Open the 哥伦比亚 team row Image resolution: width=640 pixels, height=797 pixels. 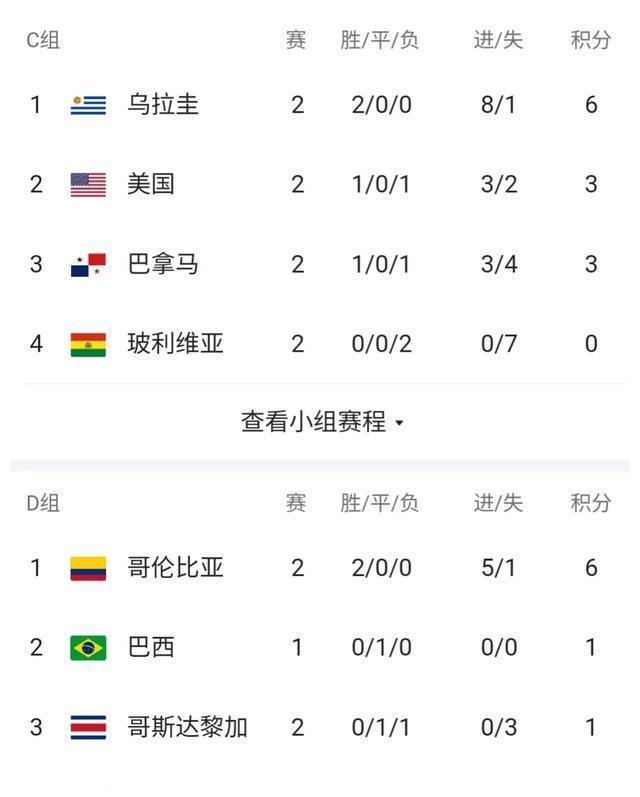[x=175, y=568]
